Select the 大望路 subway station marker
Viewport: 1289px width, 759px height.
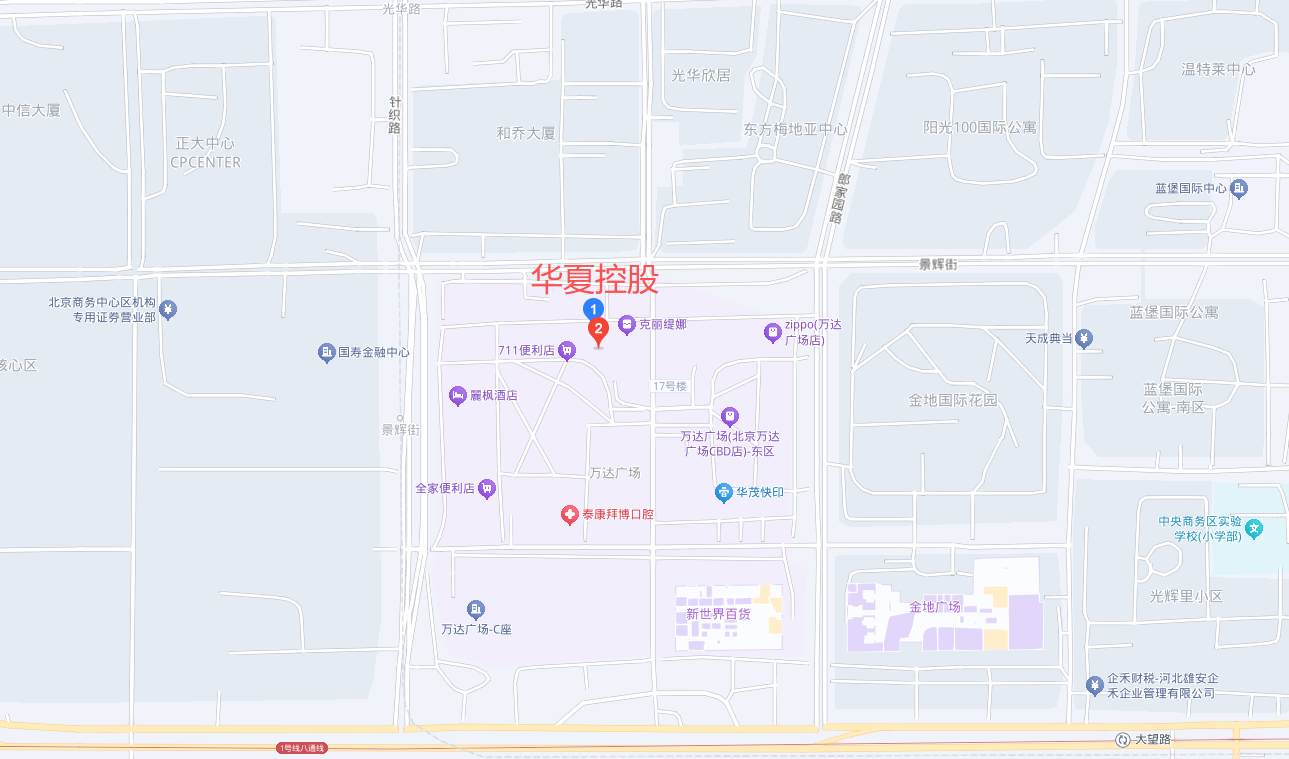(1123, 739)
